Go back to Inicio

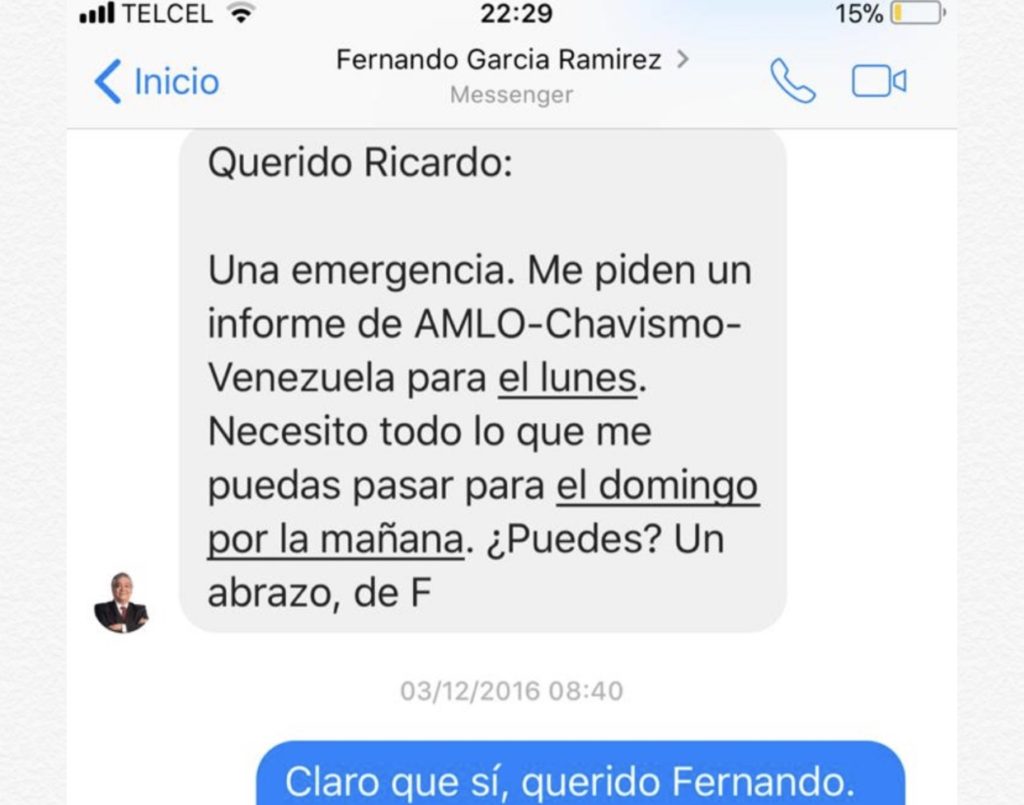pos(157,81)
